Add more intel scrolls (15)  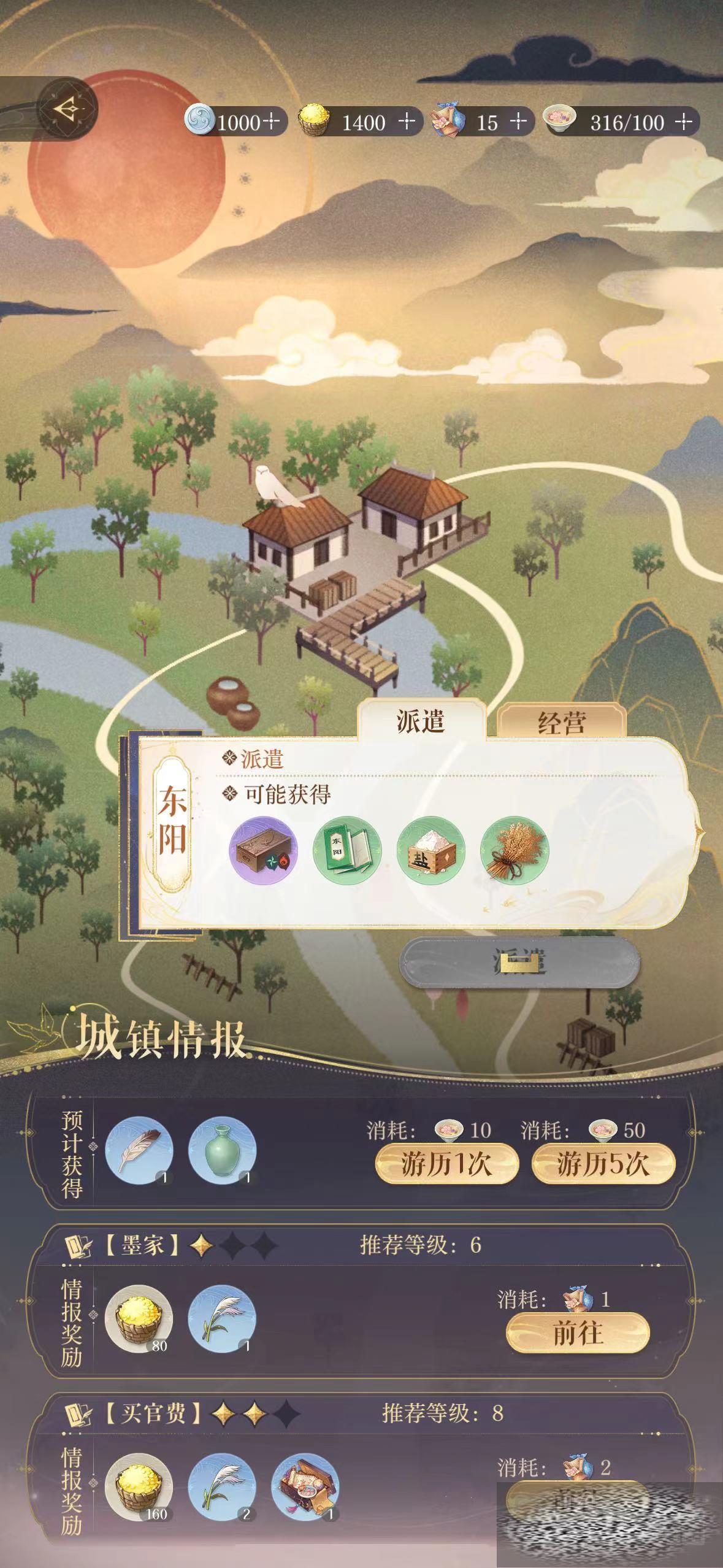tap(518, 121)
